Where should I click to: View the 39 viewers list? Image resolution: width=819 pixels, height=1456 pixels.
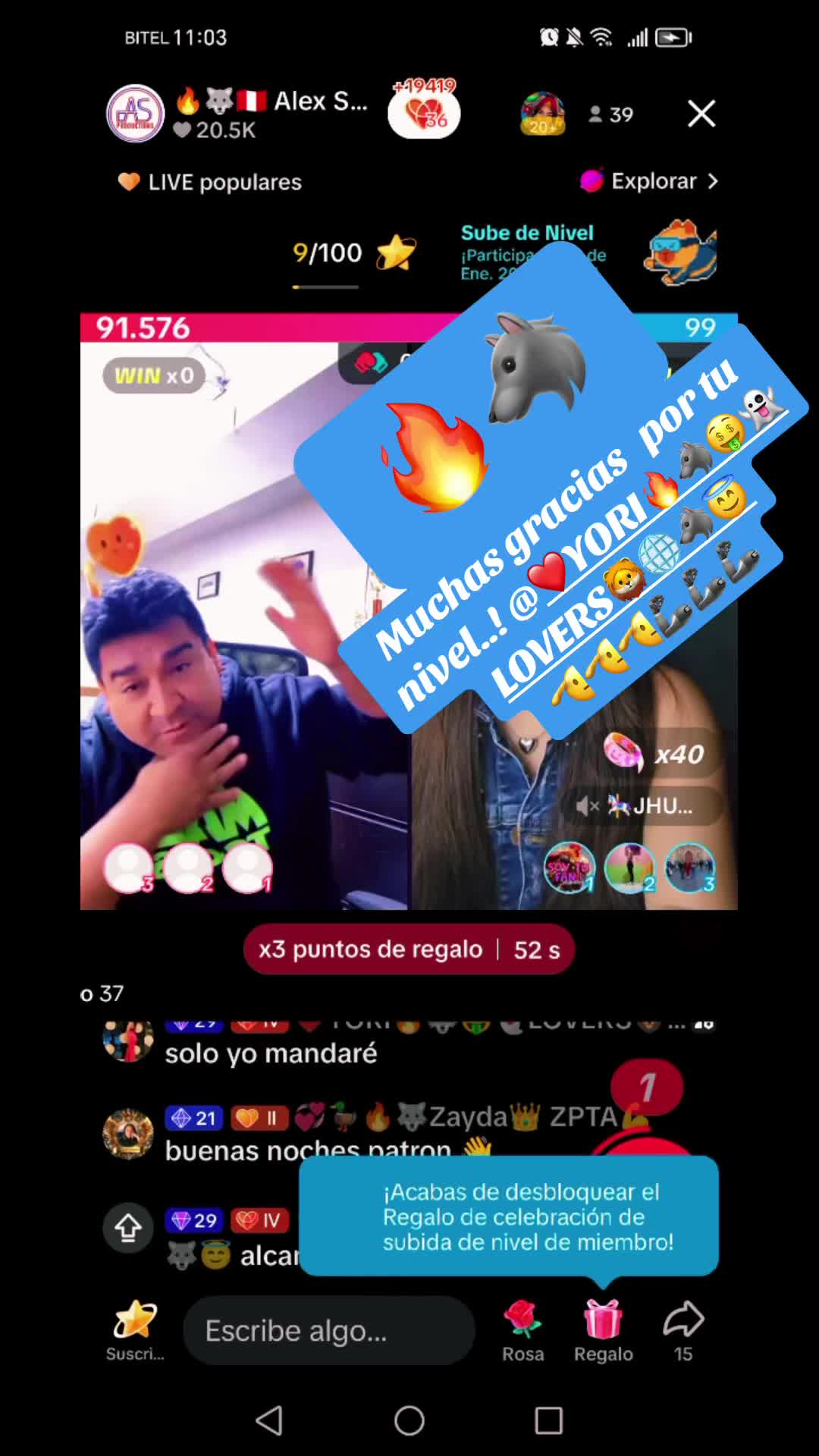coord(611,115)
